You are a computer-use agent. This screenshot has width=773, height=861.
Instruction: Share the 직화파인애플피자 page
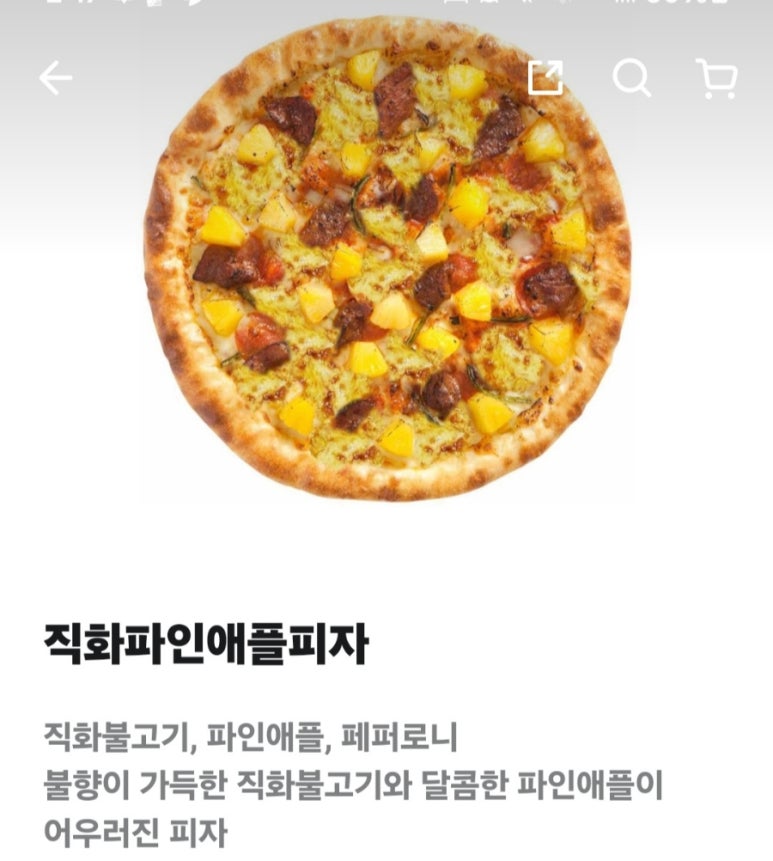pyautogui.click(x=545, y=77)
